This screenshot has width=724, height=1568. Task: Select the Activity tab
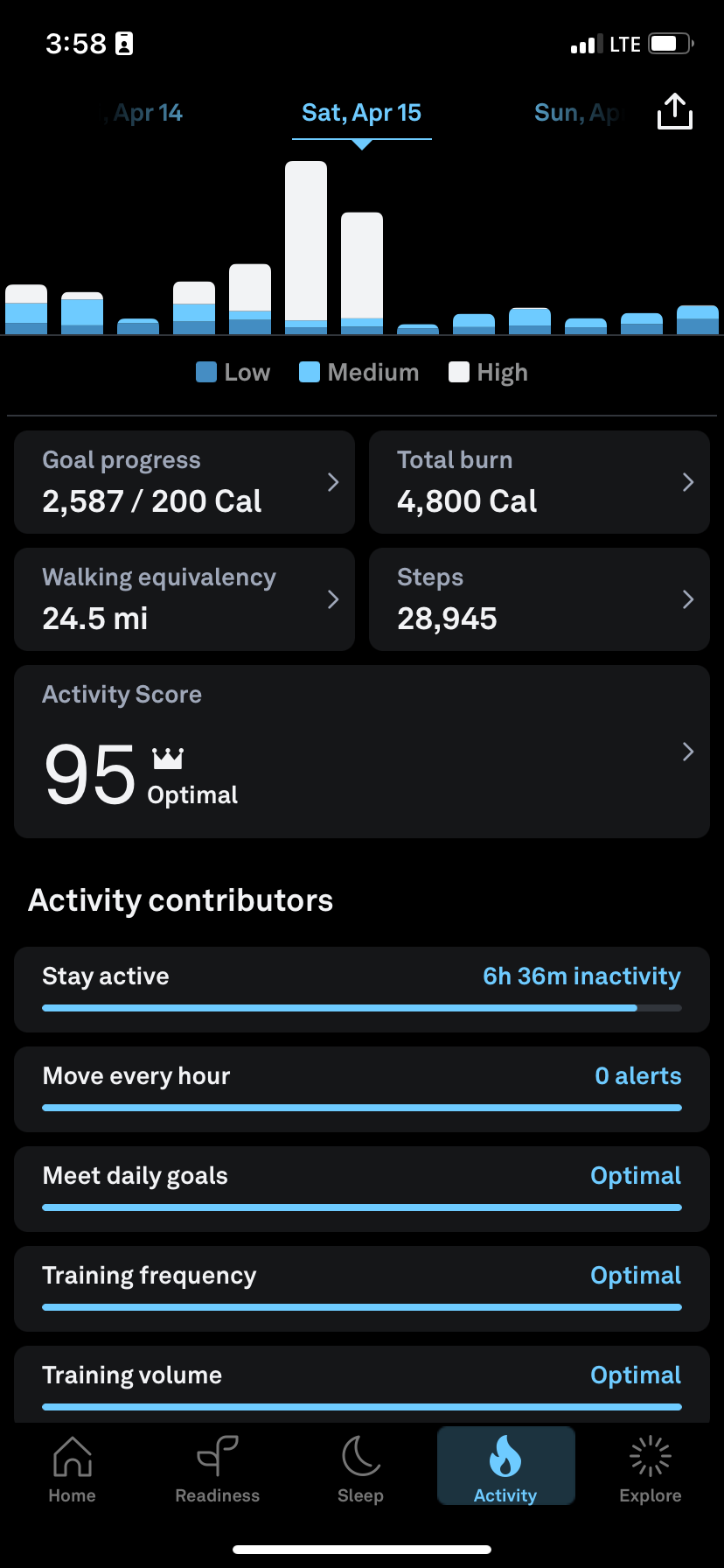[x=506, y=1466]
